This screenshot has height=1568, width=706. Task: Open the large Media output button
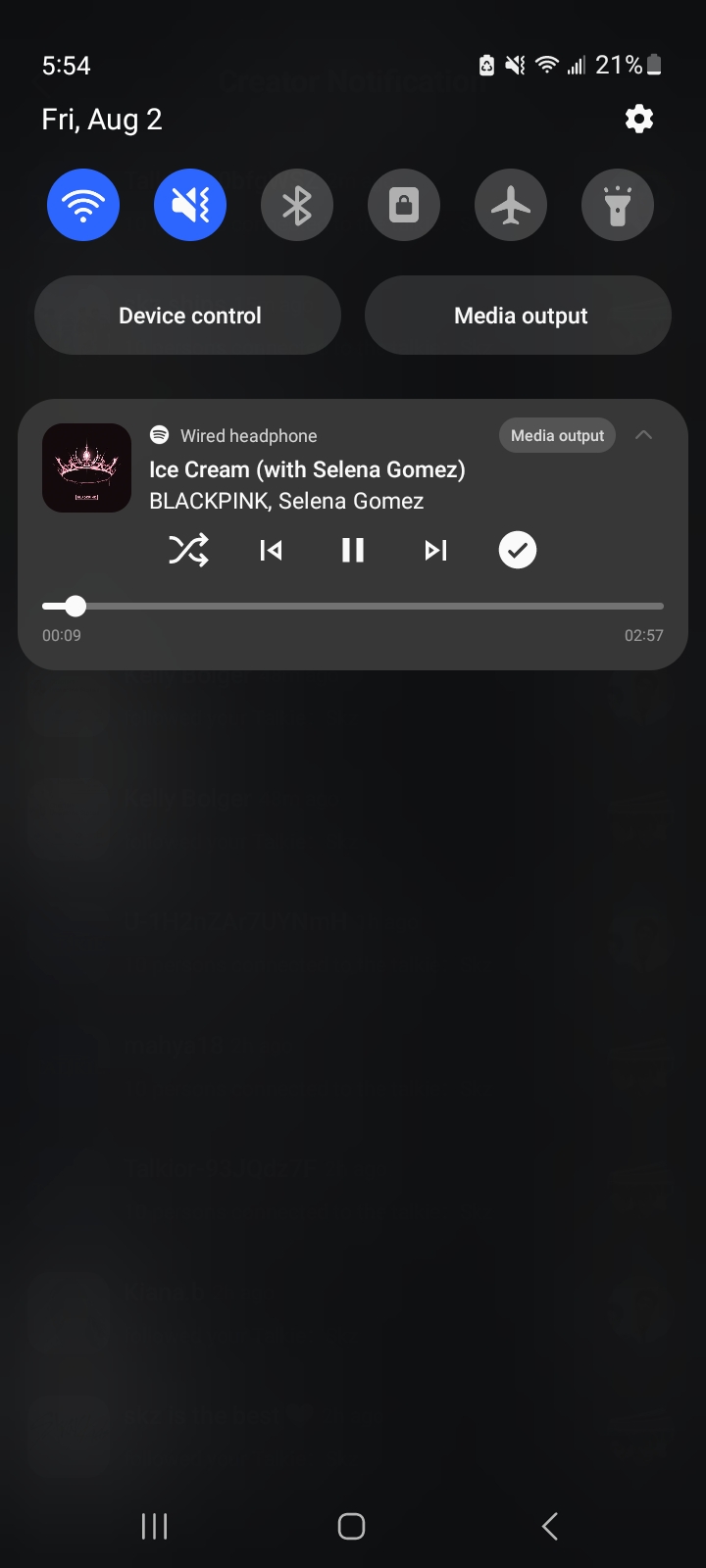pos(519,316)
